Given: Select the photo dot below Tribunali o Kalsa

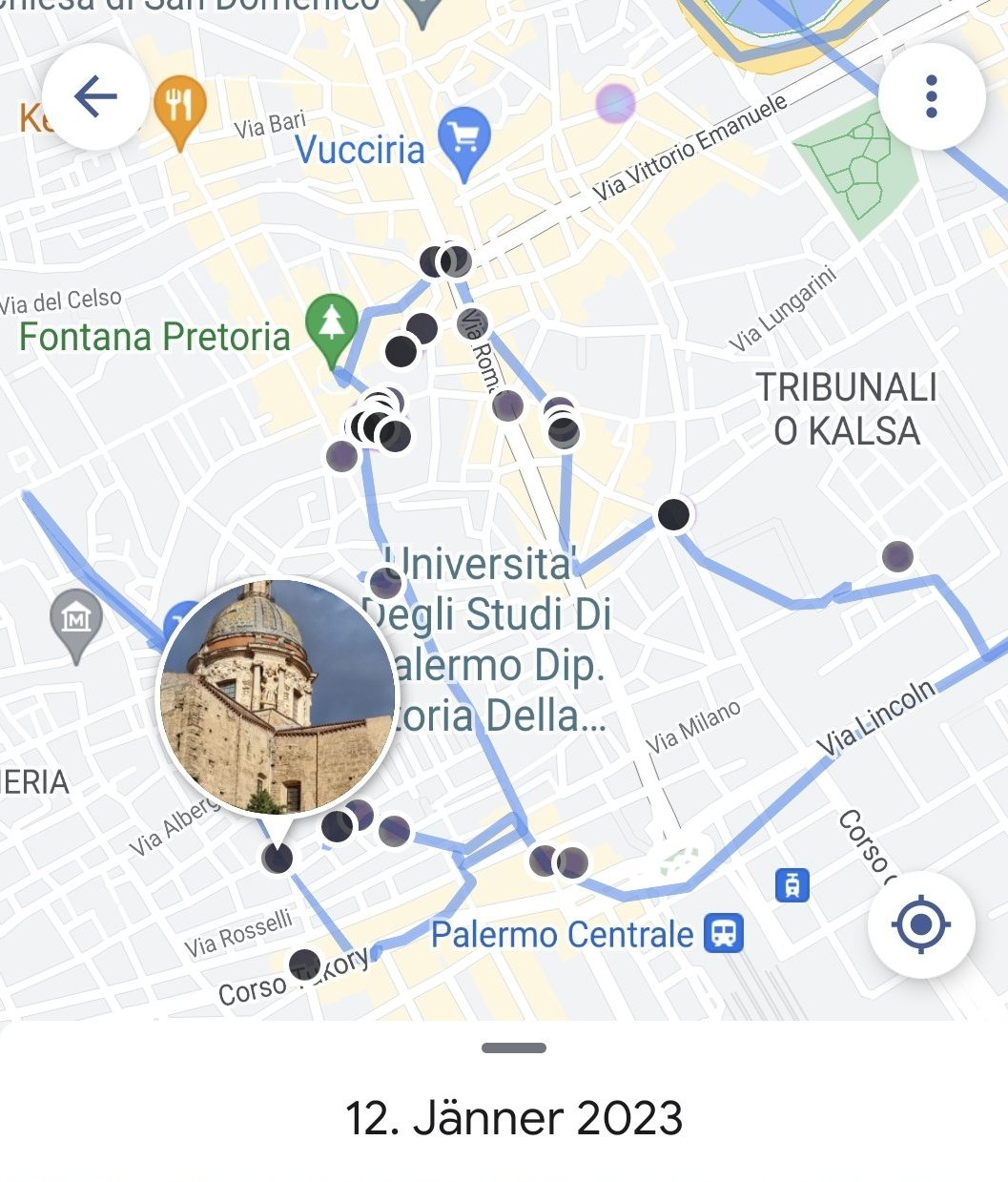Looking at the screenshot, I should (x=897, y=556).
